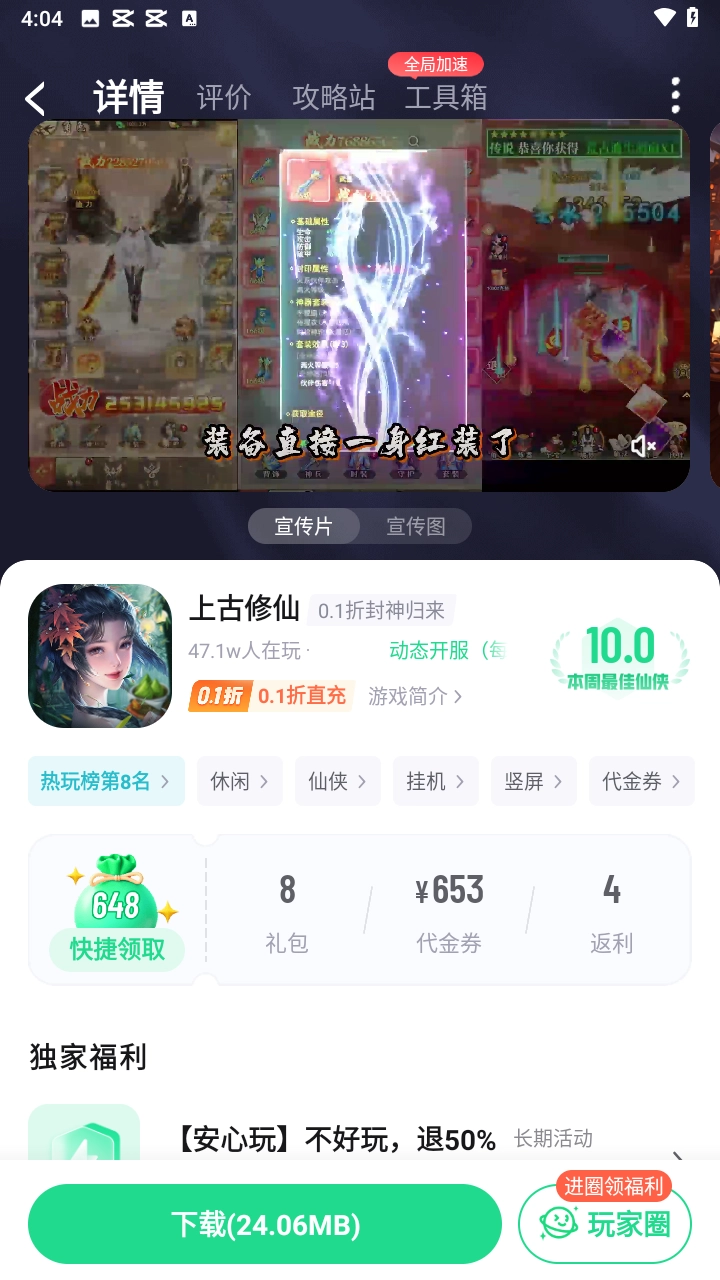This screenshot has height=1280, width=720.
Task: Enter the 玩家圈 player community
Action: tap(605, 1224)
